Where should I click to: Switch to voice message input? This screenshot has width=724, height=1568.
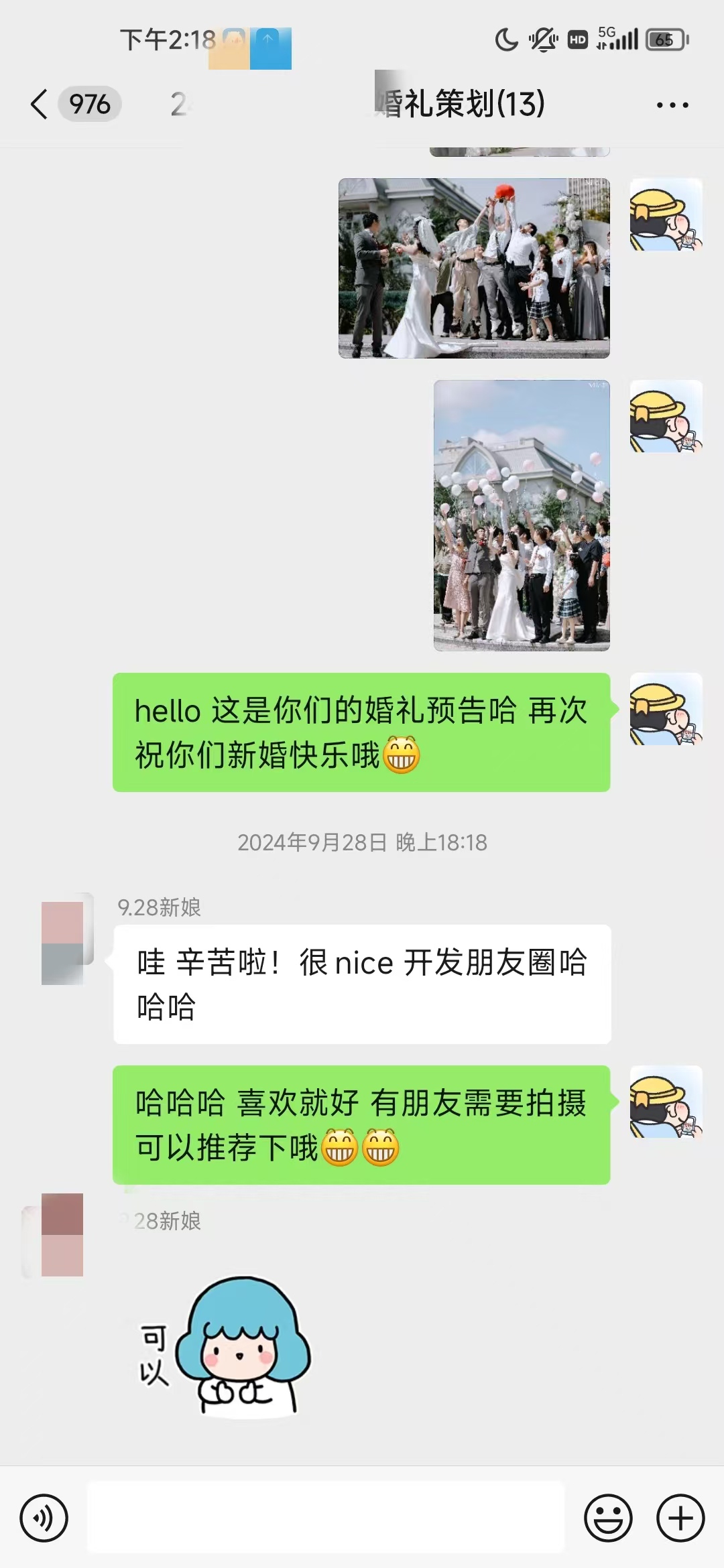44,1518
